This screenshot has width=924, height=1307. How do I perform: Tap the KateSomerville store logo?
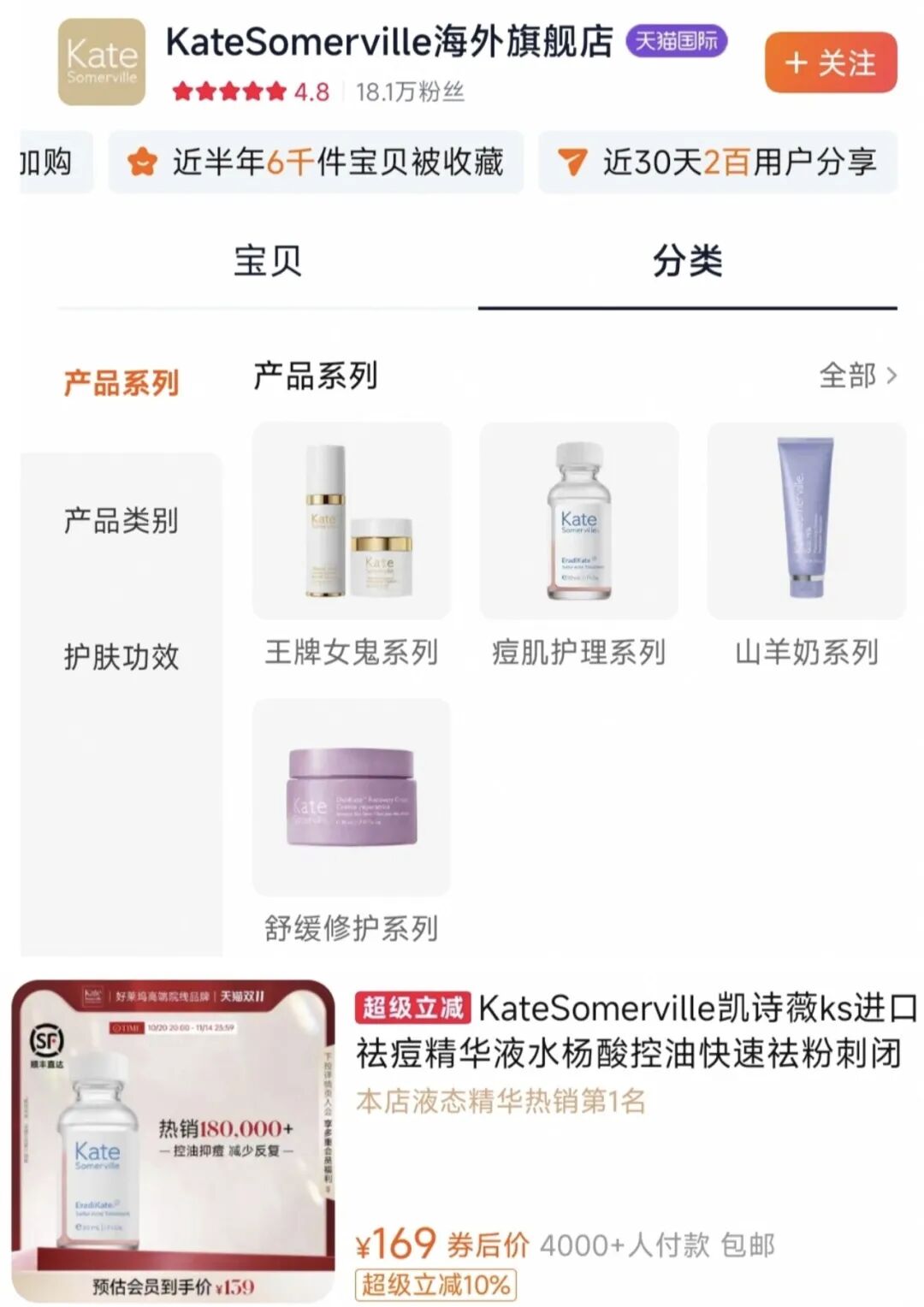click(x=101, y=62)
